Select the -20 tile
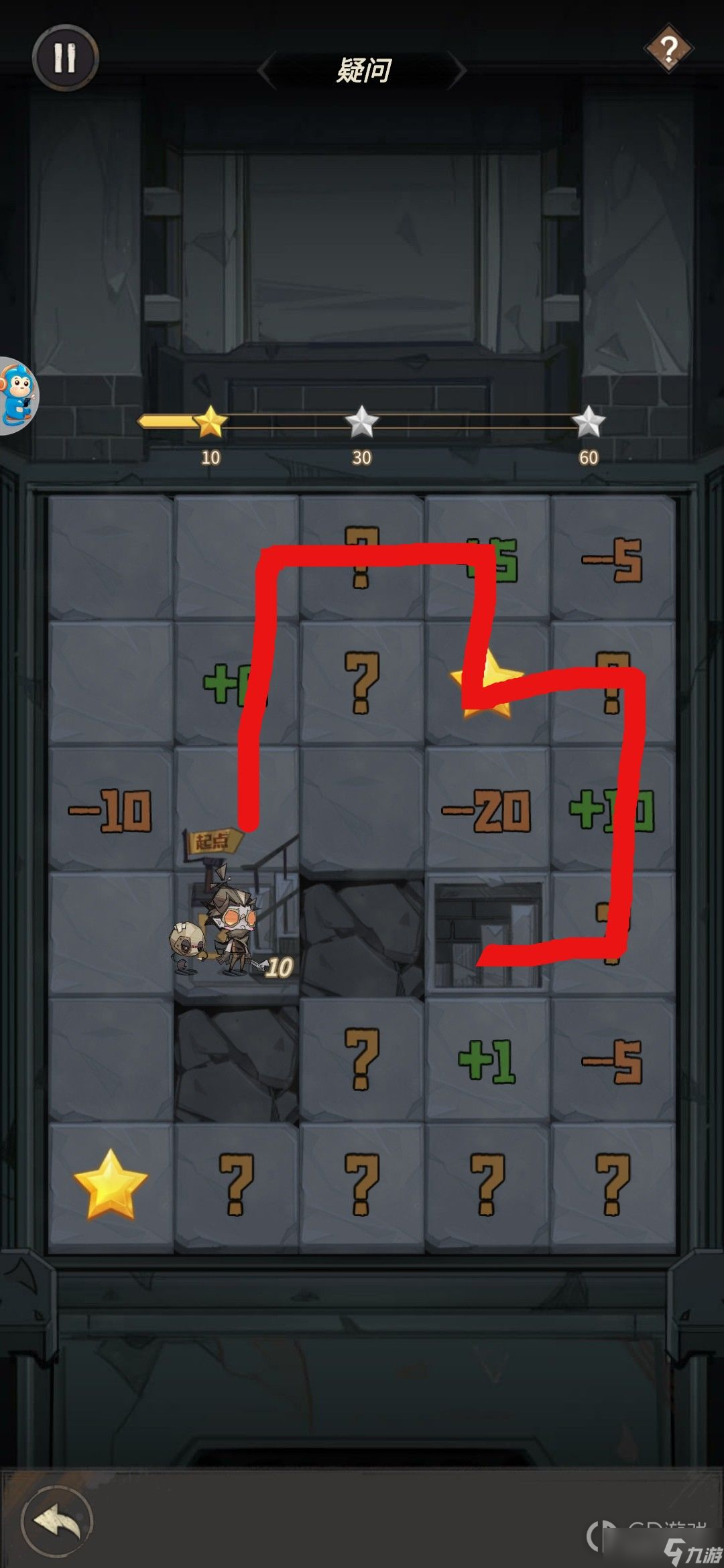This screenshot has height=1568, width=724. (x=487, y=809)
